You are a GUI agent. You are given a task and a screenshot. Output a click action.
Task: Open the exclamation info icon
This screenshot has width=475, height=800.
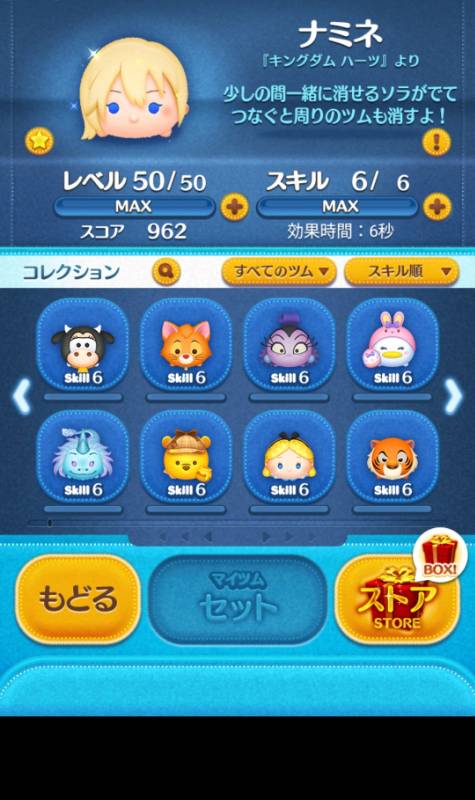[x=436, y=141]
